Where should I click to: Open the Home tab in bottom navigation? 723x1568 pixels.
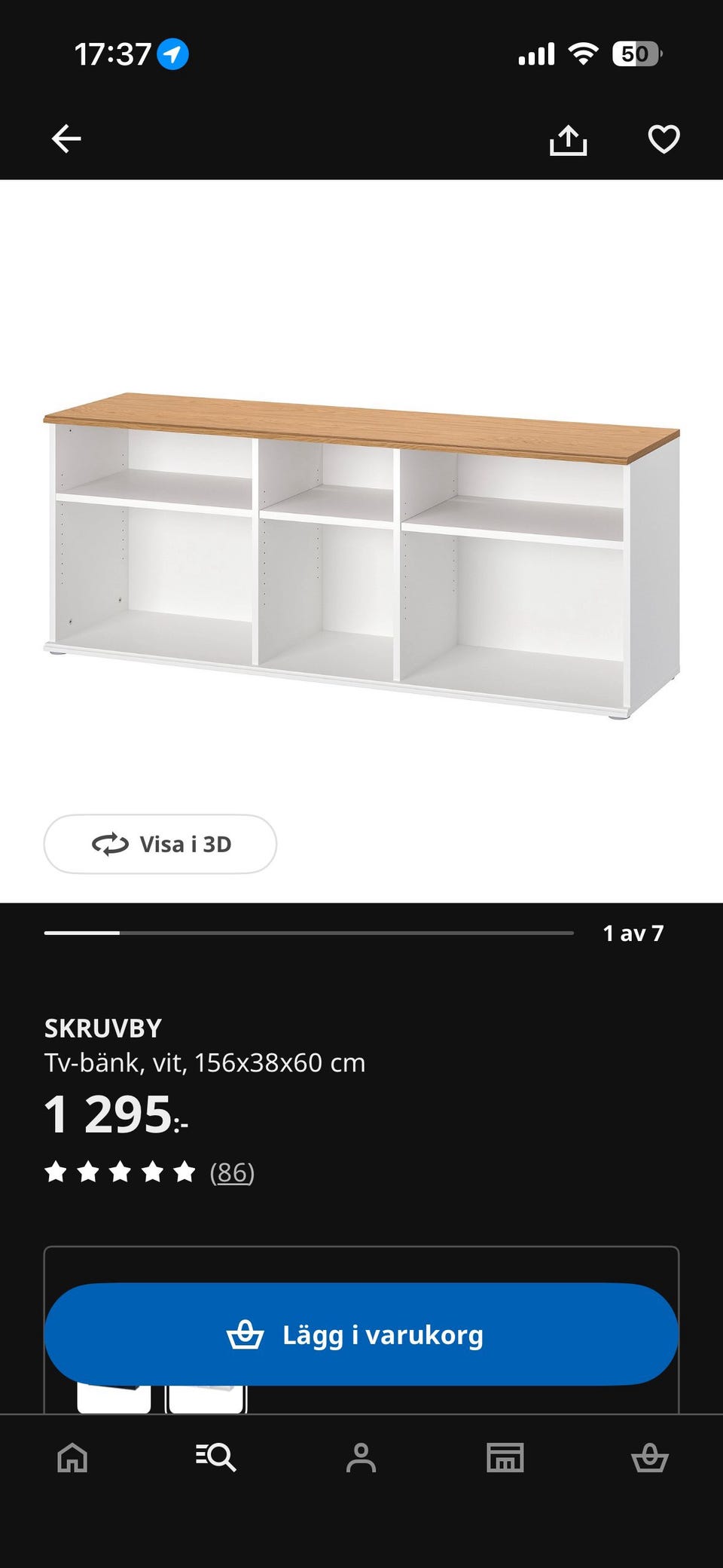click(72, 1457)
